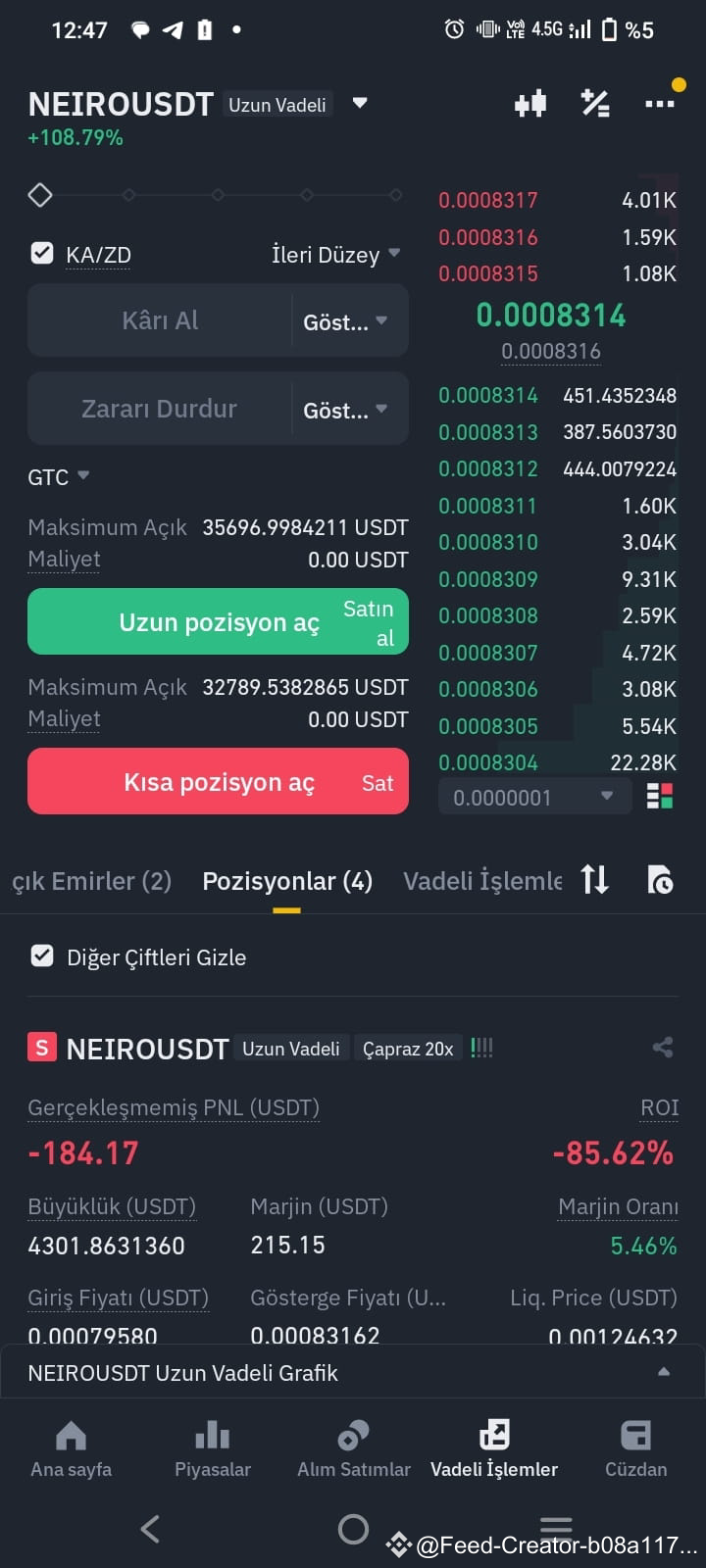706x1568 pixels.
Task: Share the NEIROUSDT position via share icon
Action: [x=663, y=1048]
